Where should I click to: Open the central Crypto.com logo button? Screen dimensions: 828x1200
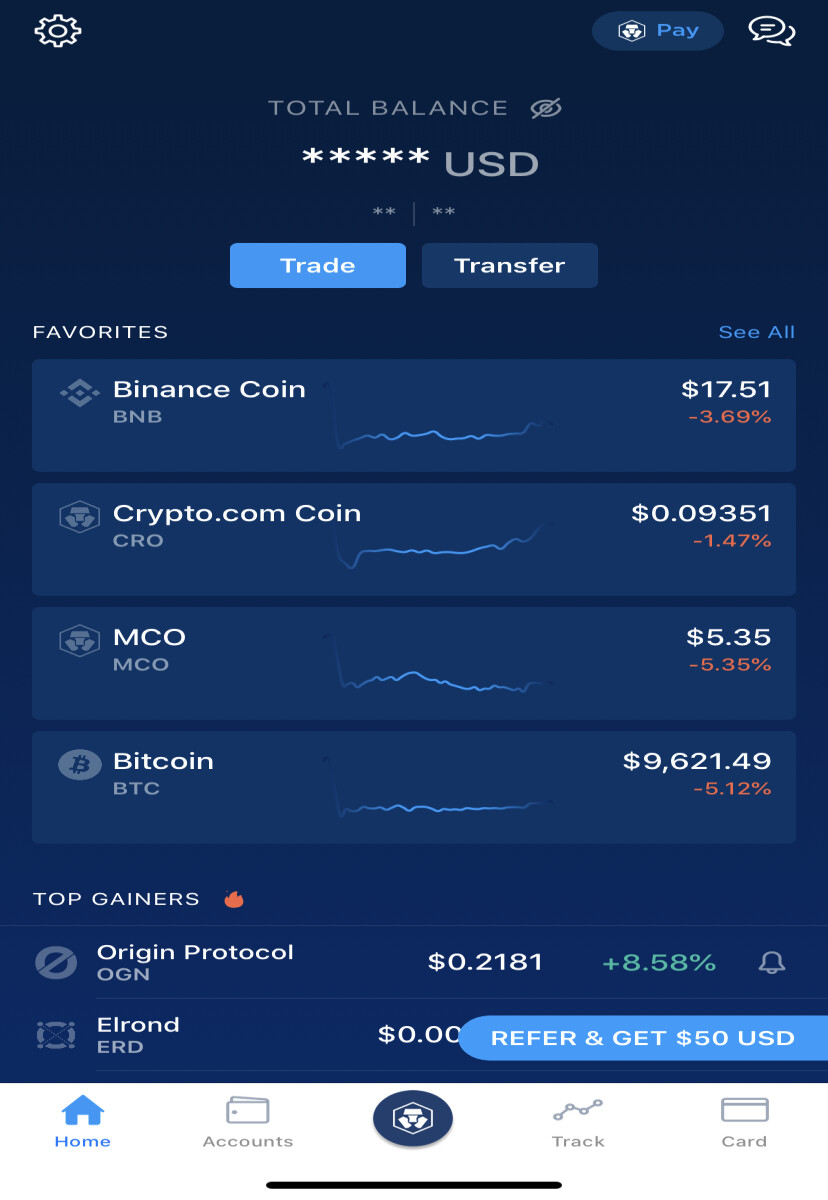413,1118
